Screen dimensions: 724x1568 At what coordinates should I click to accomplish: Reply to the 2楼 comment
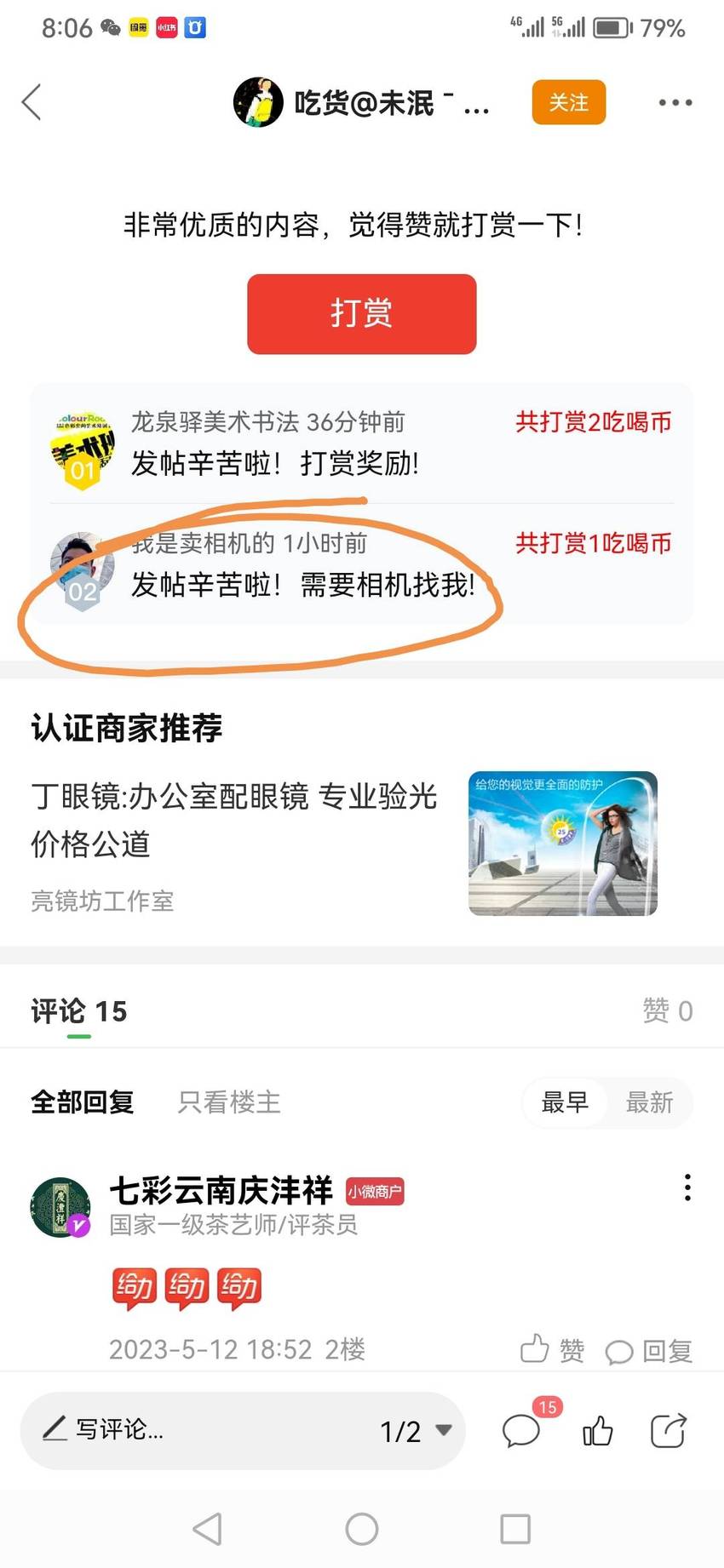tap(648, 1351)
